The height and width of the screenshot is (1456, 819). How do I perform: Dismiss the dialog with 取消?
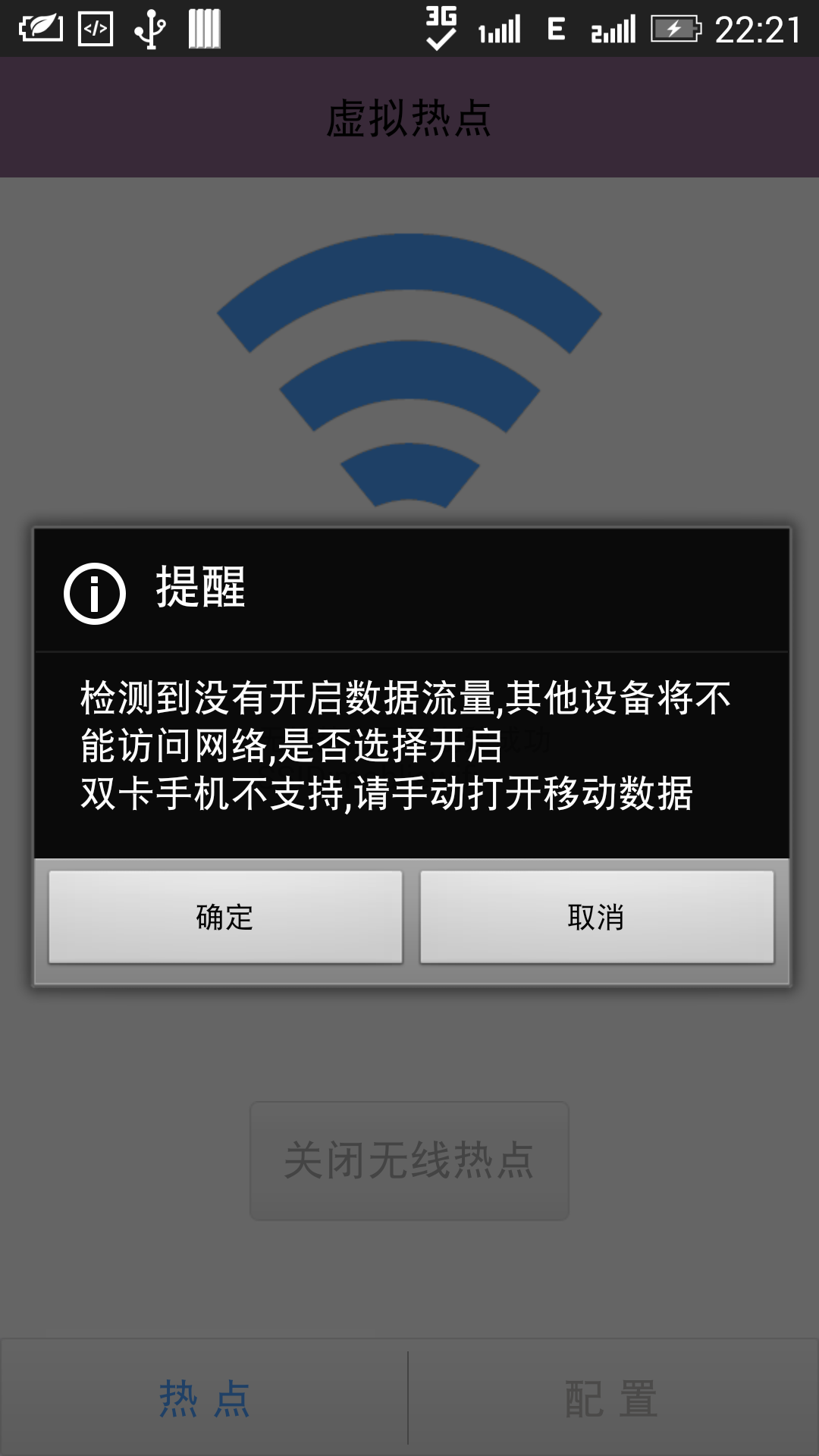tap(597, 917)
